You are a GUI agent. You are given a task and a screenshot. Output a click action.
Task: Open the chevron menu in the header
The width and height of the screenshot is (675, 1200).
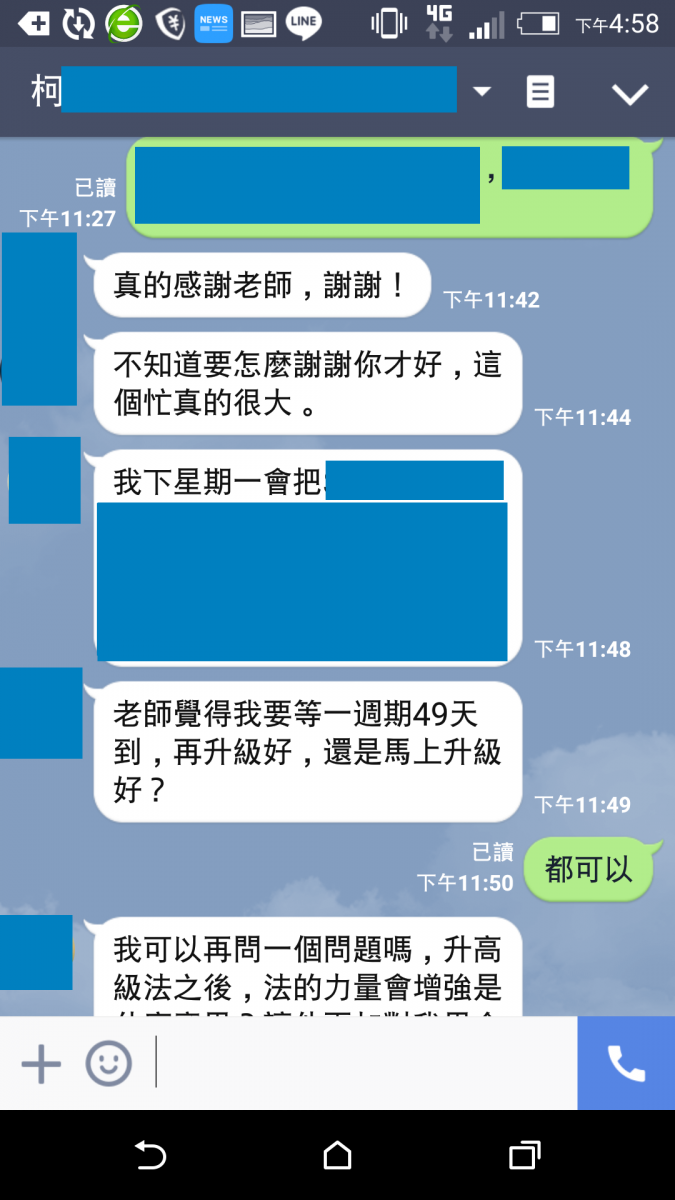630,94
